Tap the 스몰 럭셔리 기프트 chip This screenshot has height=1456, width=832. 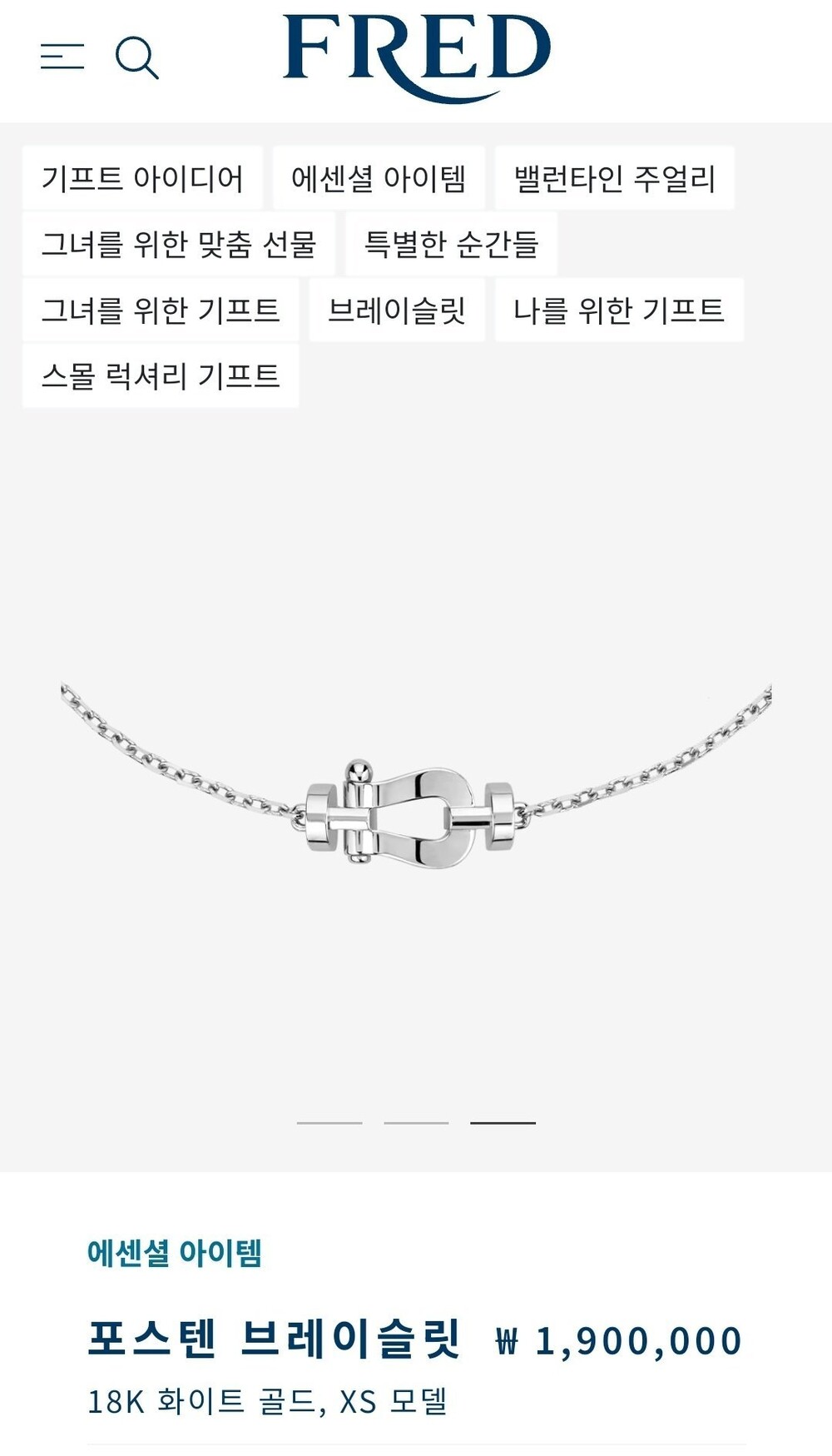tap(161, 375)
